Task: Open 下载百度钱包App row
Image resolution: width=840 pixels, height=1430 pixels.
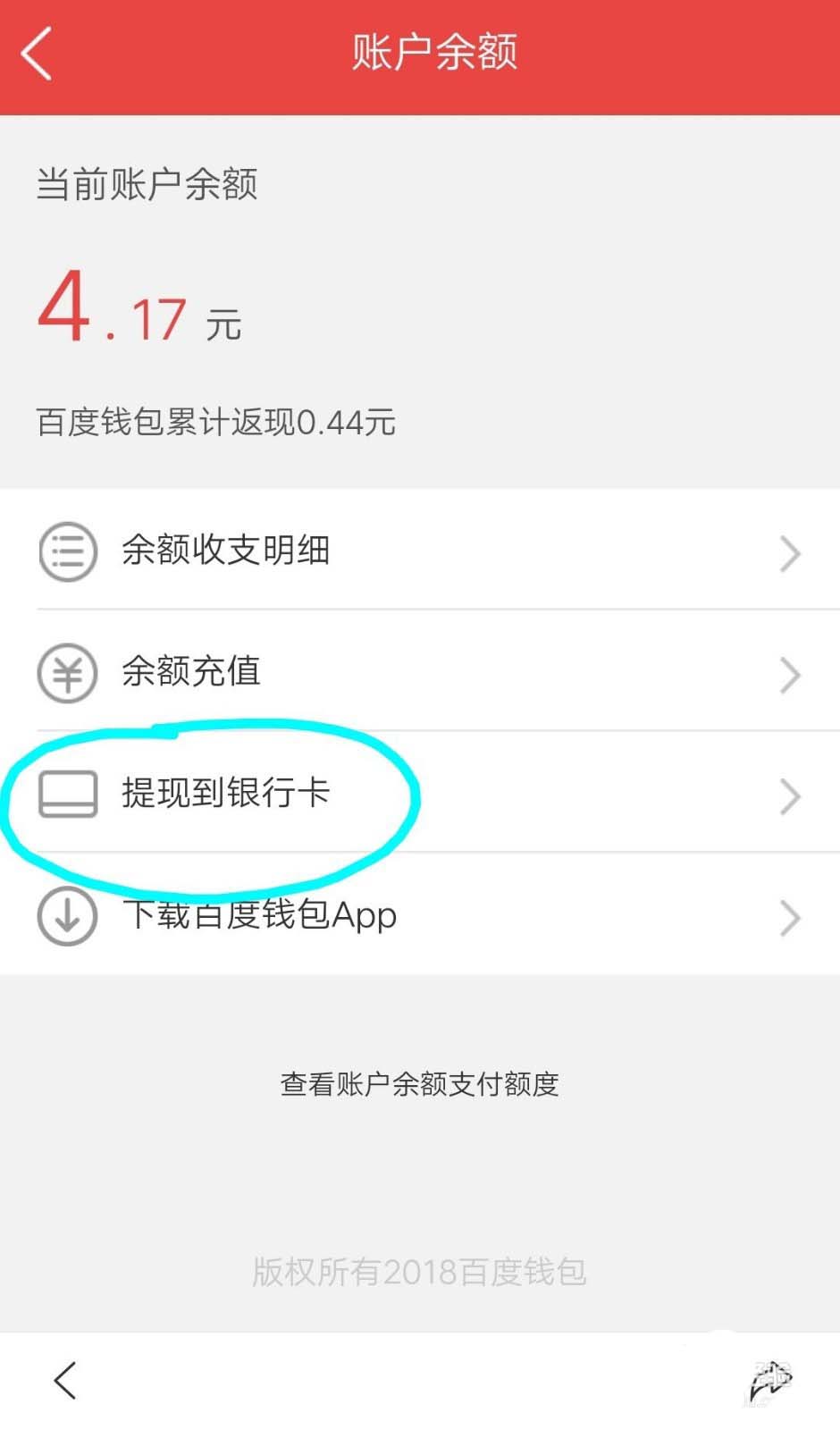Action: (x=420, y=915)
